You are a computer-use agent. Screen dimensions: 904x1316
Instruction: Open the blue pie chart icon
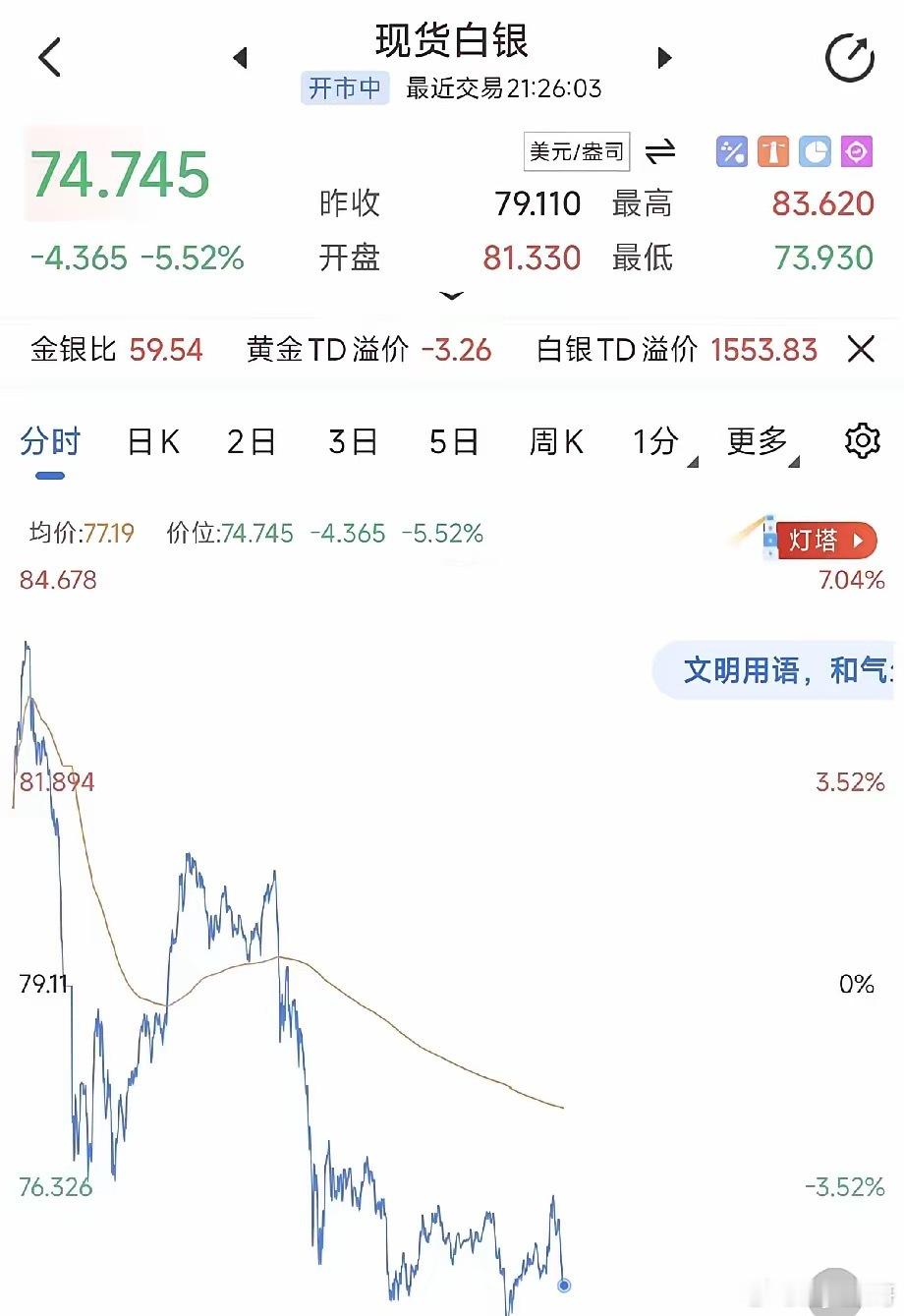[x=816, y=151]
